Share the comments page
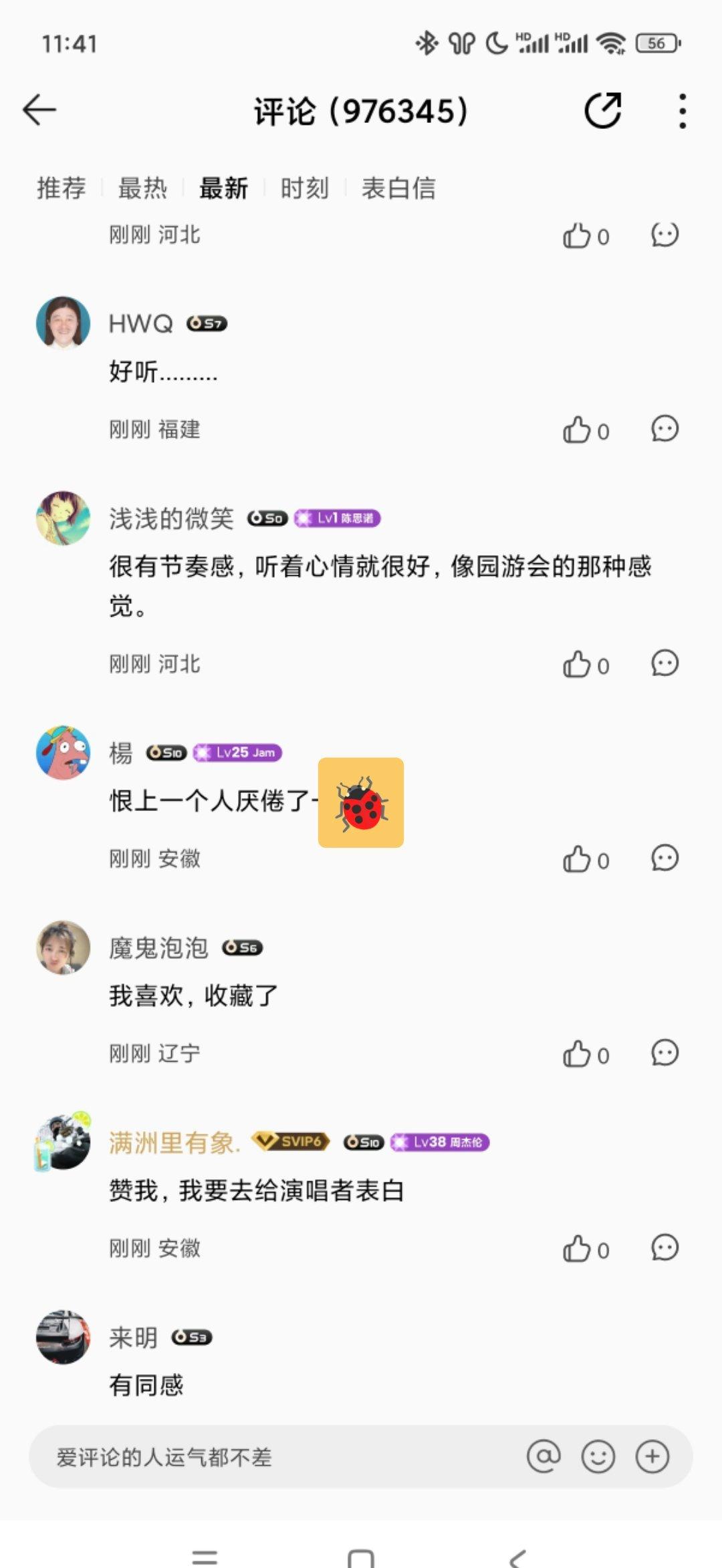Image resolution: width=722 pixels, height=1568 pixels. click(603, 110)
